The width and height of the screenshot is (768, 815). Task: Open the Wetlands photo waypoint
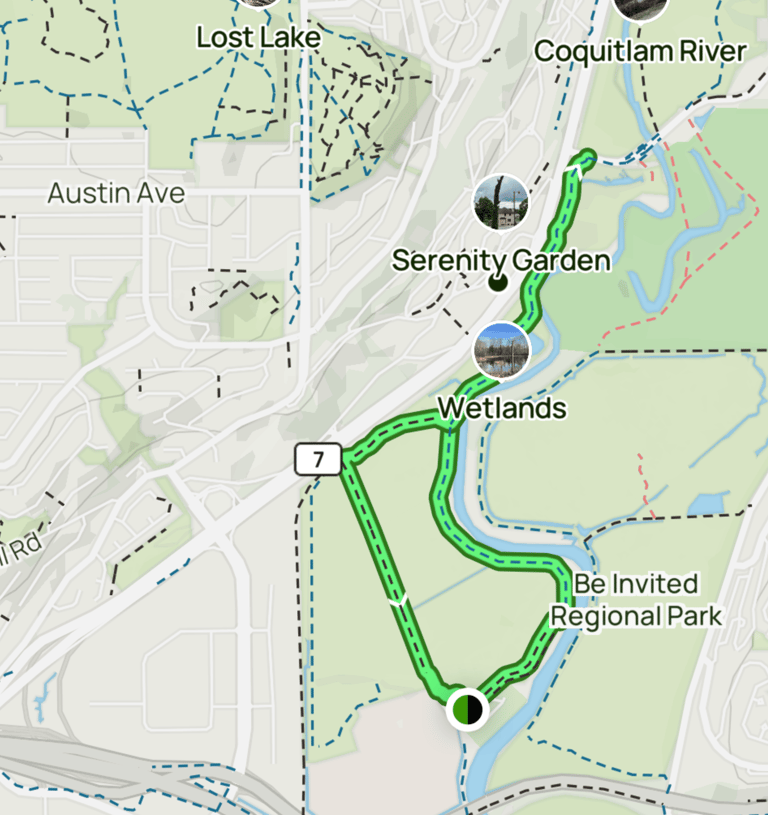pyautogui.click(x=501, y=352)
